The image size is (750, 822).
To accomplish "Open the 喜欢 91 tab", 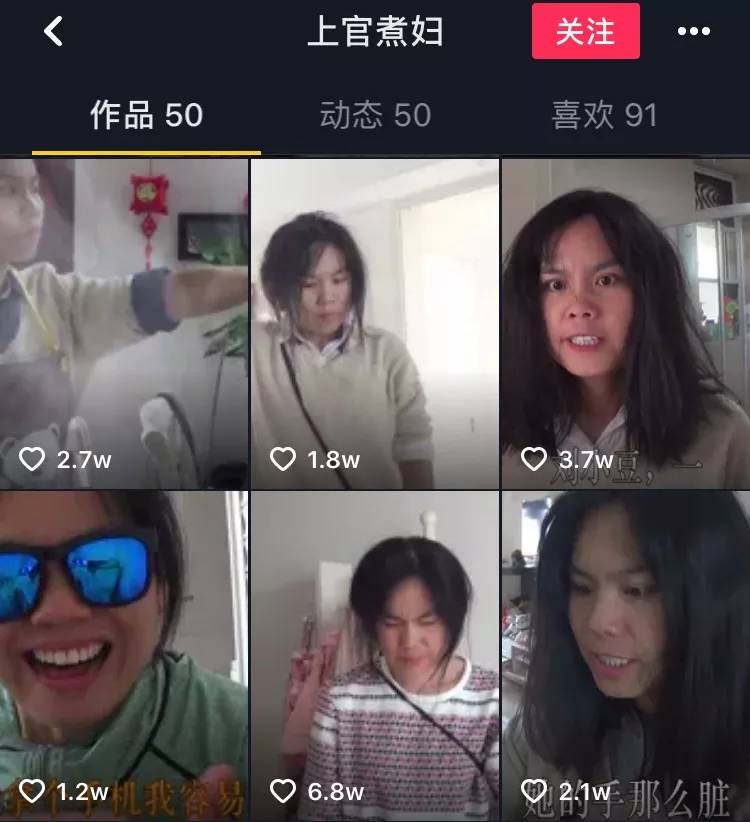I will tap(604, 115).
